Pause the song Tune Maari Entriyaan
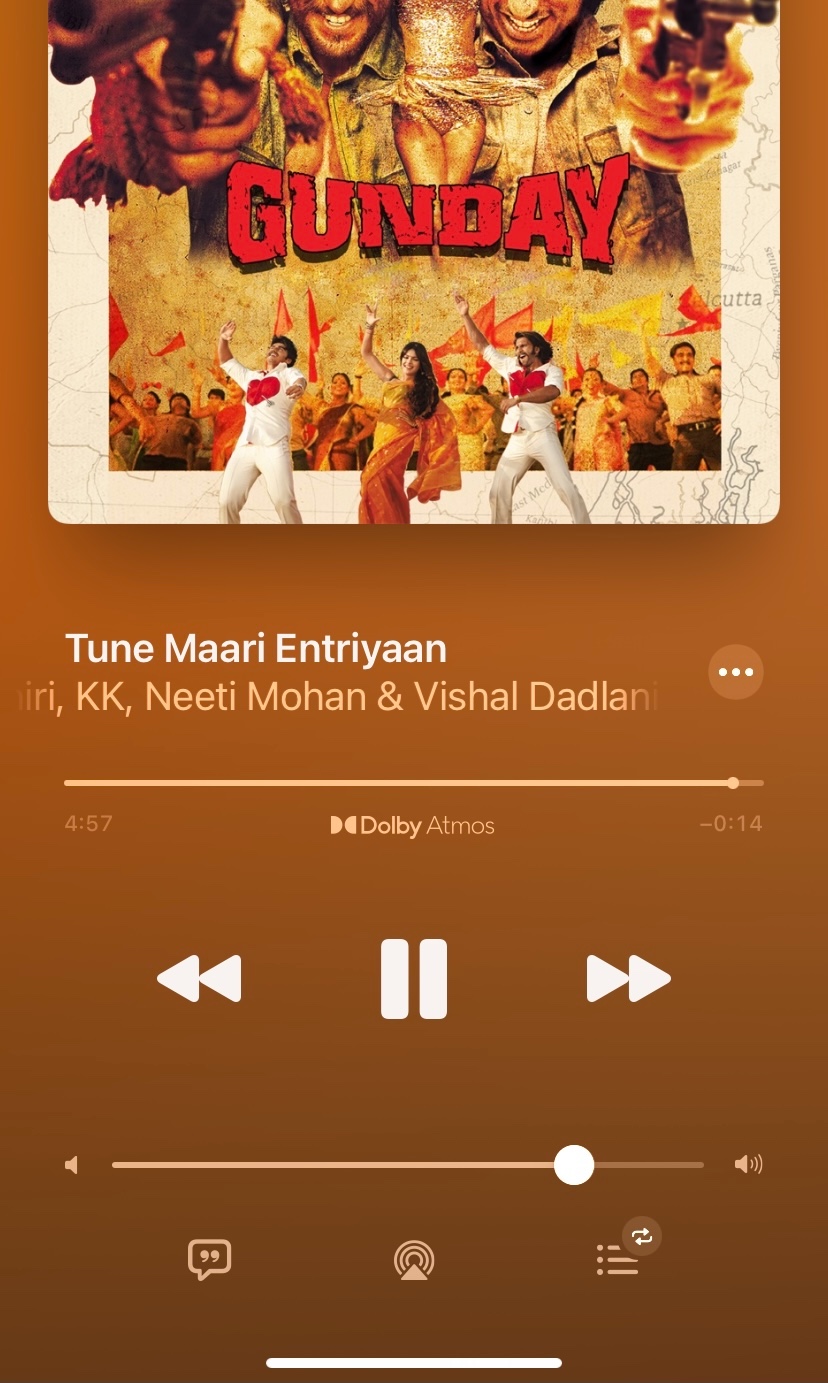The width and height of the screenshot is (828, 1383). point(414,979)
